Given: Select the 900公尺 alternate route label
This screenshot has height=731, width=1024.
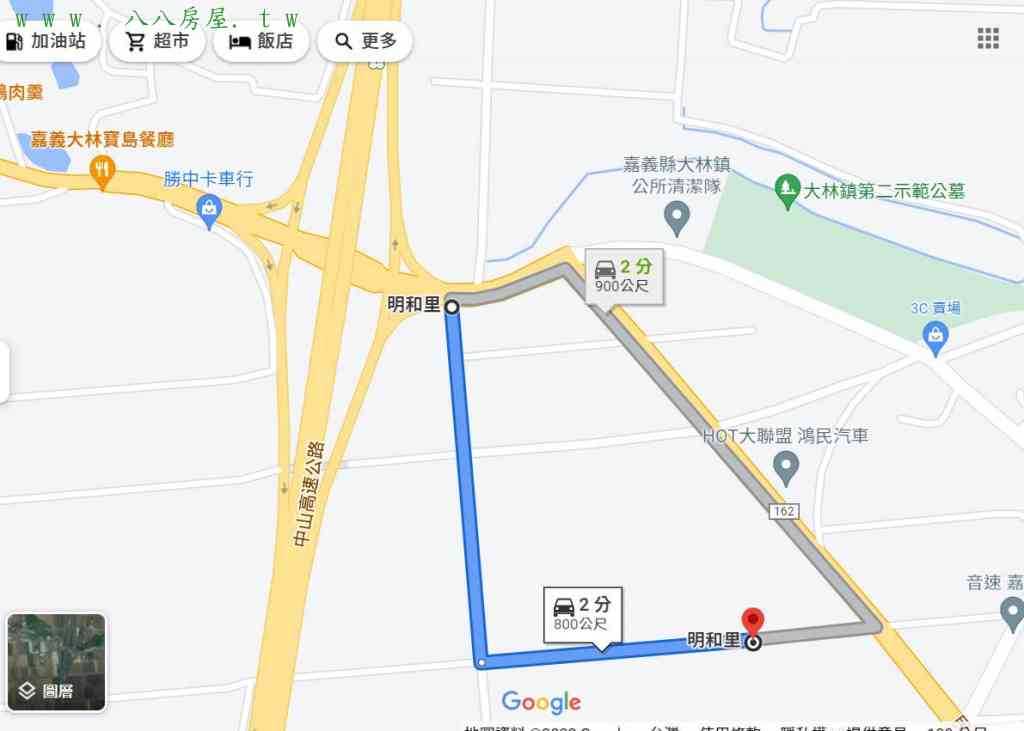Looking at the screenshot, I should [622, 275].
